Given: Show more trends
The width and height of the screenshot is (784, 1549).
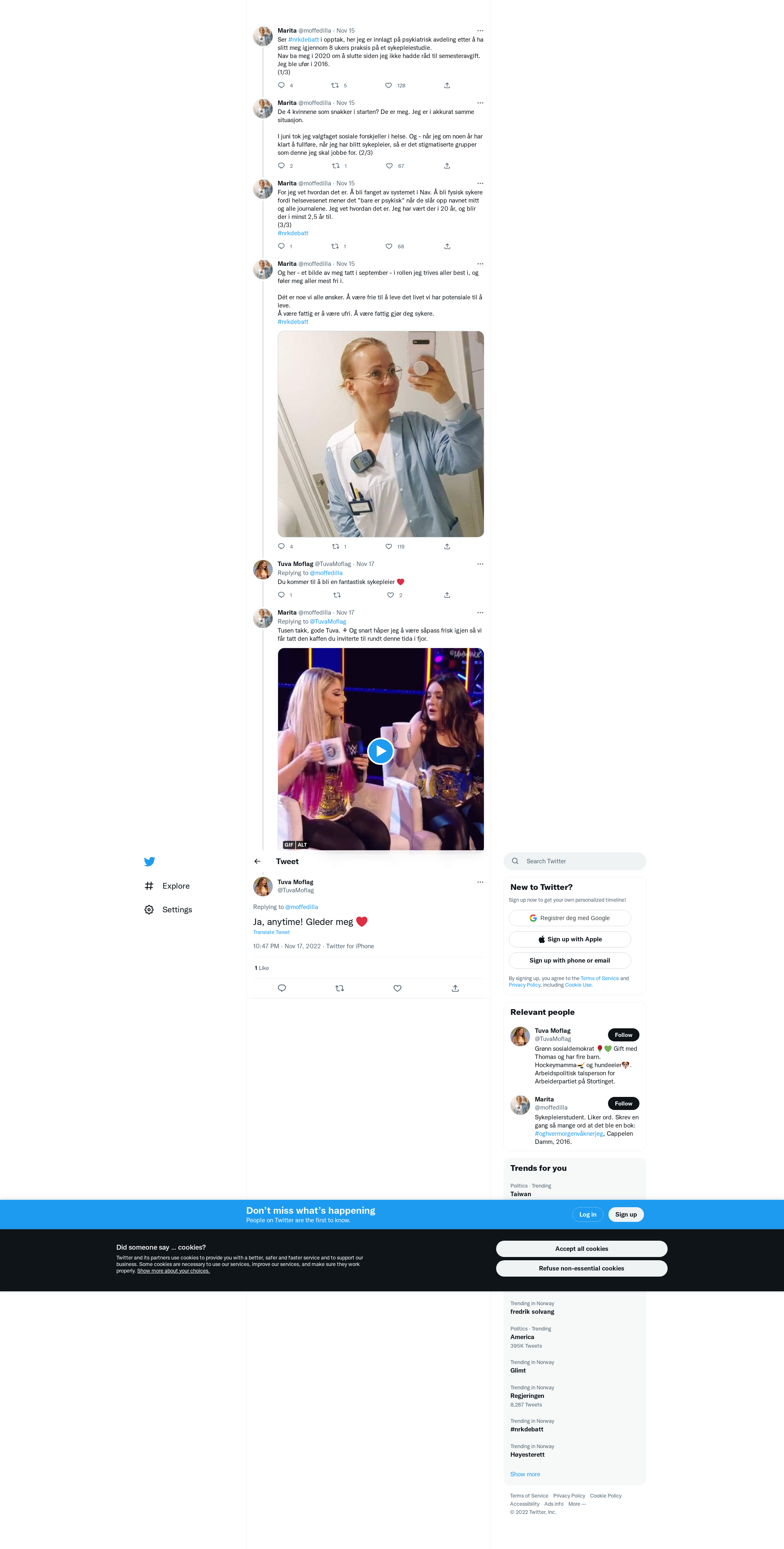Looking at the screenshot, I should (525, 1474).
